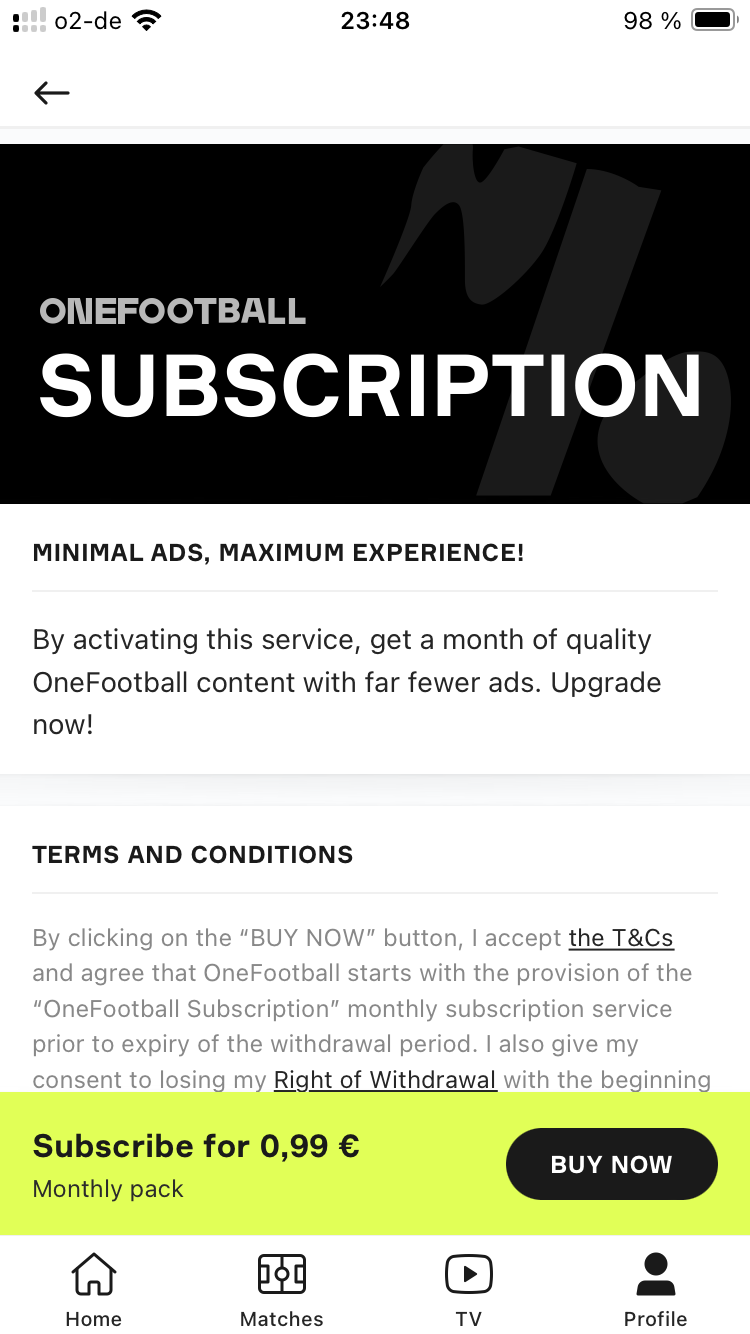Tap the BUY NOW button
Screen dimensions: 750x1334
tap(612, 1164)
